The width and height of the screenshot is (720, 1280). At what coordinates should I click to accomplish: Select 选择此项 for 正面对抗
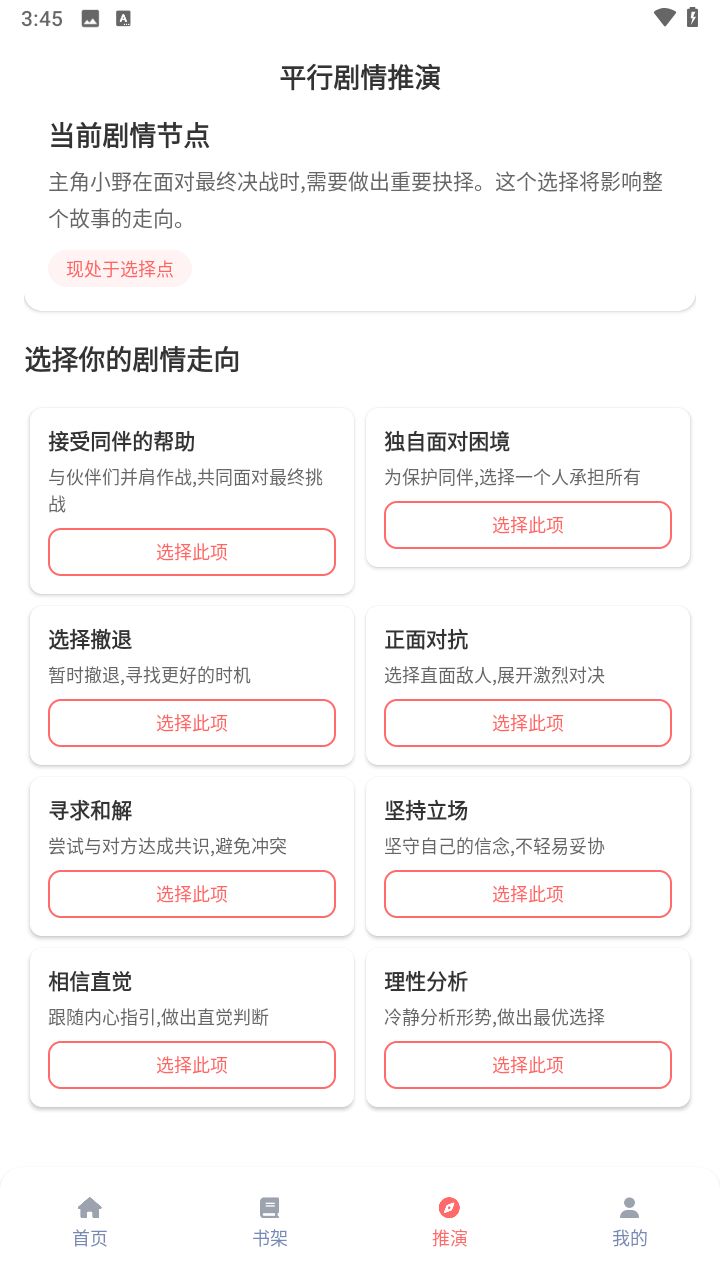coord(527,723)
